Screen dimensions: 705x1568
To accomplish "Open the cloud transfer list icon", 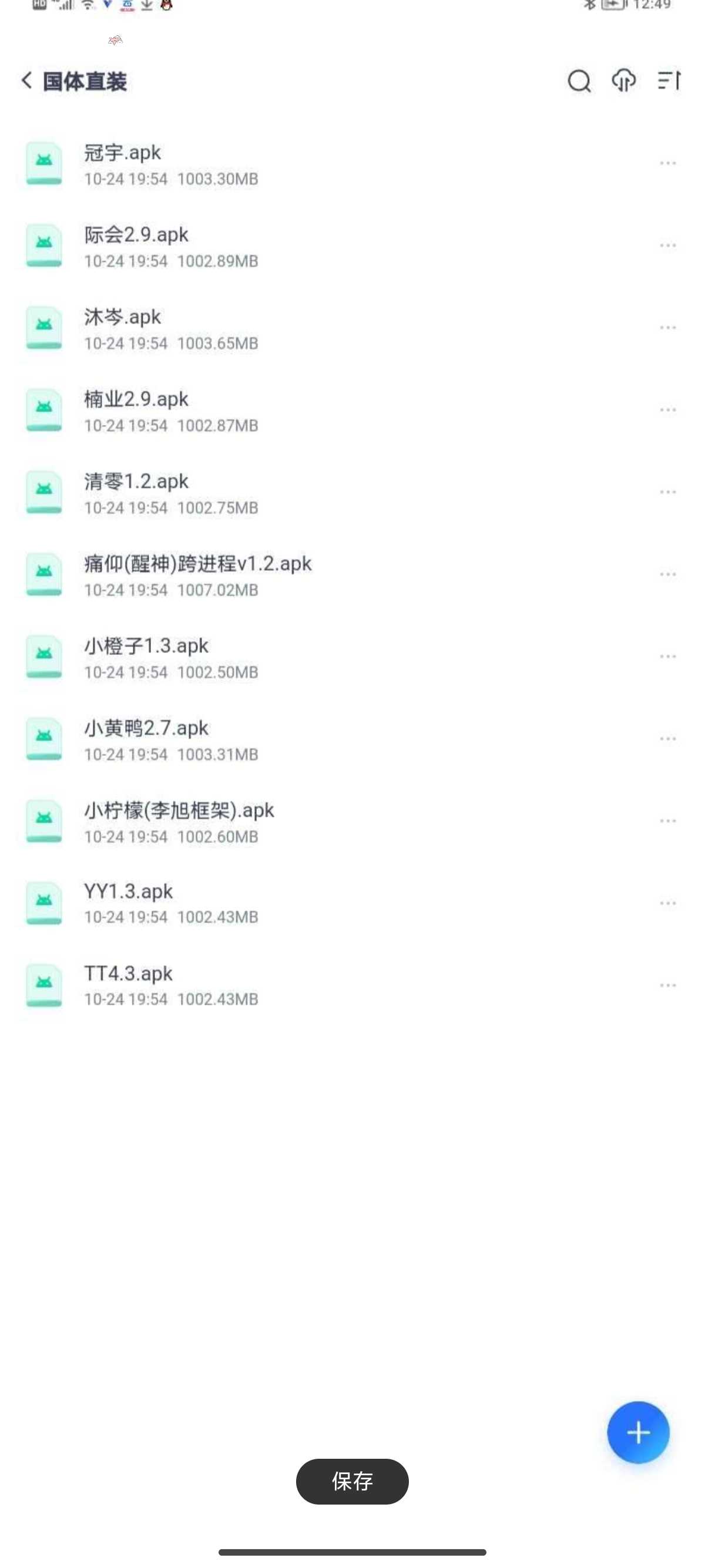I will (623, 80).
